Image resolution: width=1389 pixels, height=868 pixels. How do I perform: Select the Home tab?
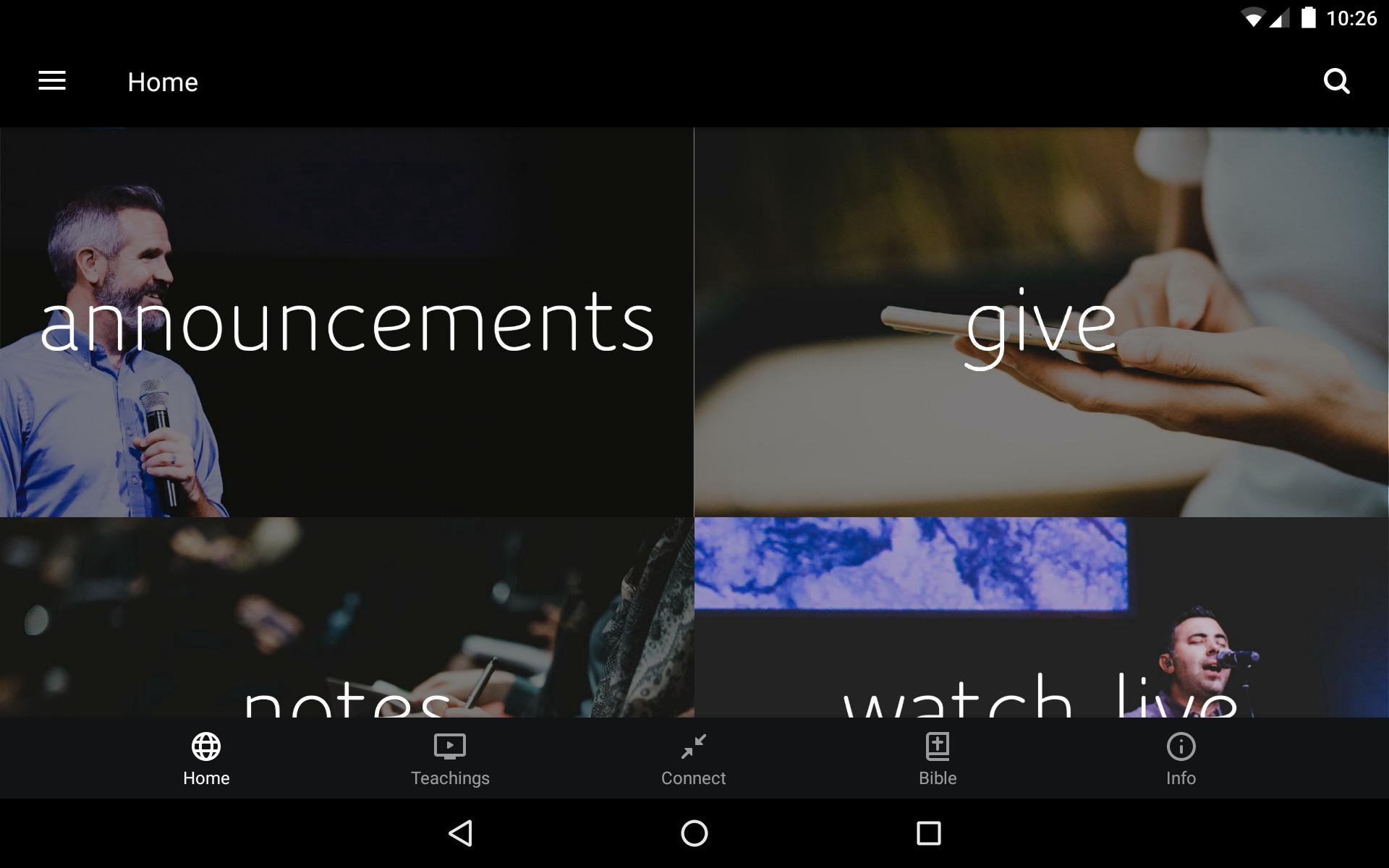(x=206, y=758)
